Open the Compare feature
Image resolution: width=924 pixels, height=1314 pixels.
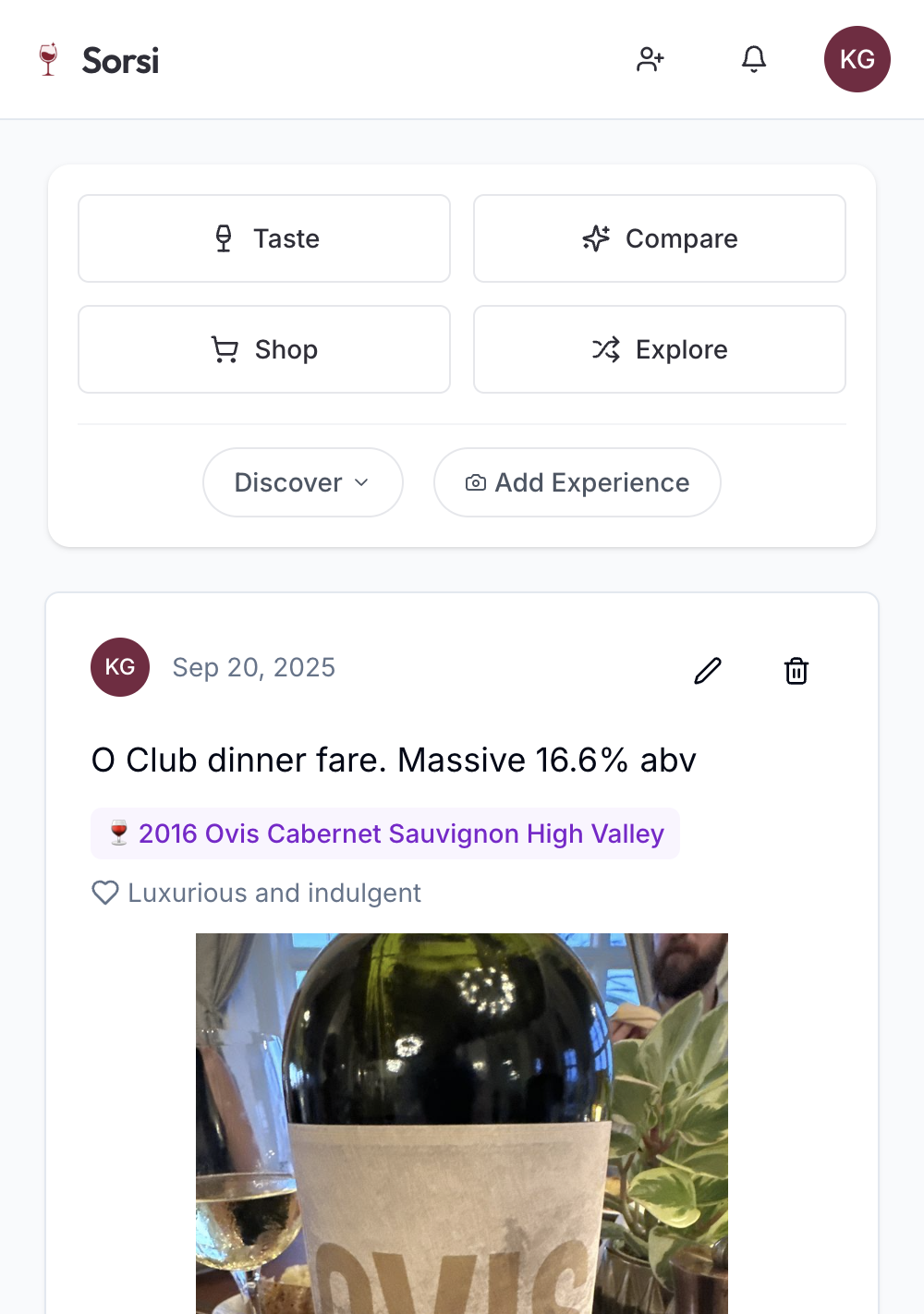click(660, 238)
